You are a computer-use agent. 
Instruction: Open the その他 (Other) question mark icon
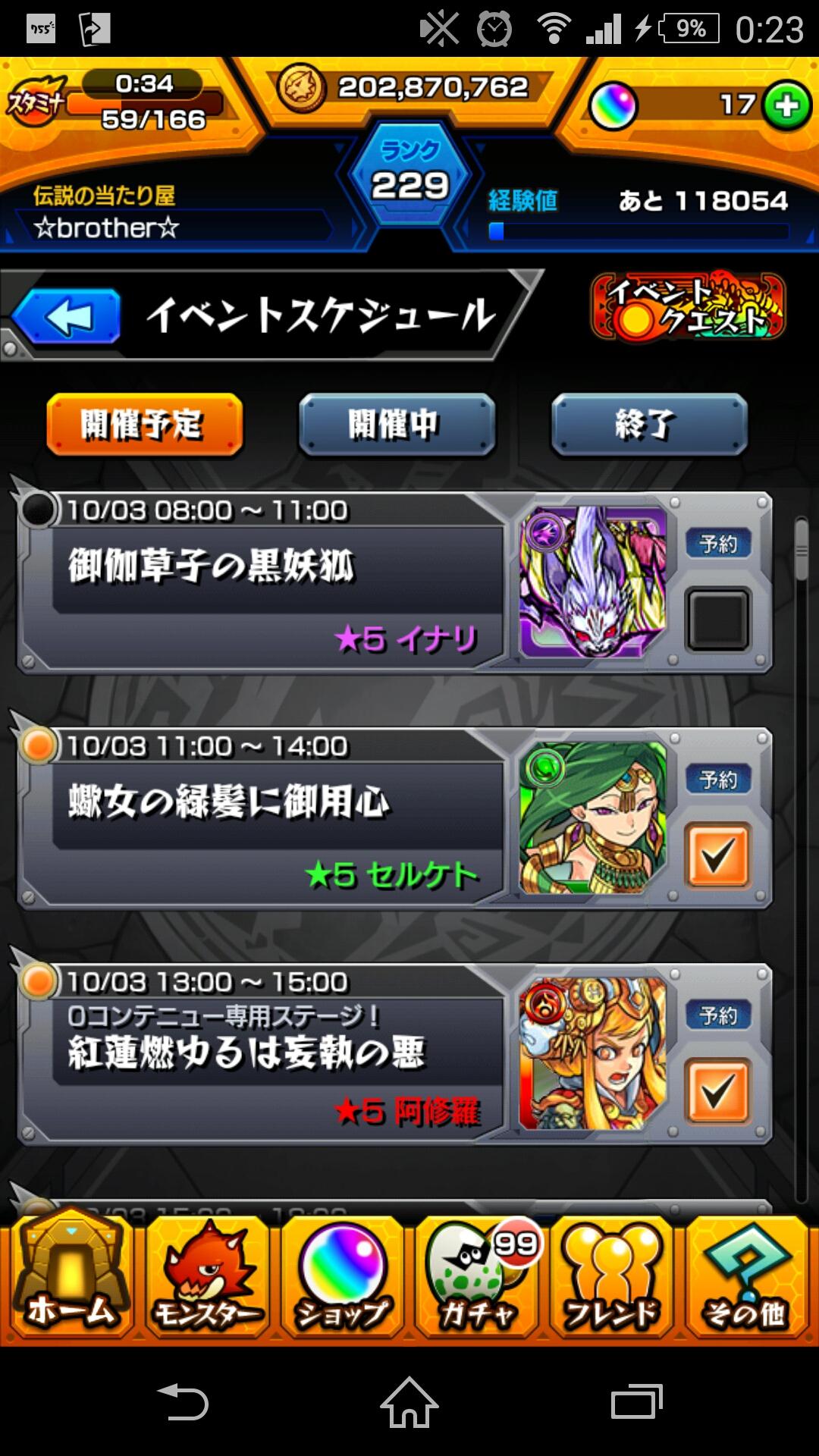[747, 1282]
